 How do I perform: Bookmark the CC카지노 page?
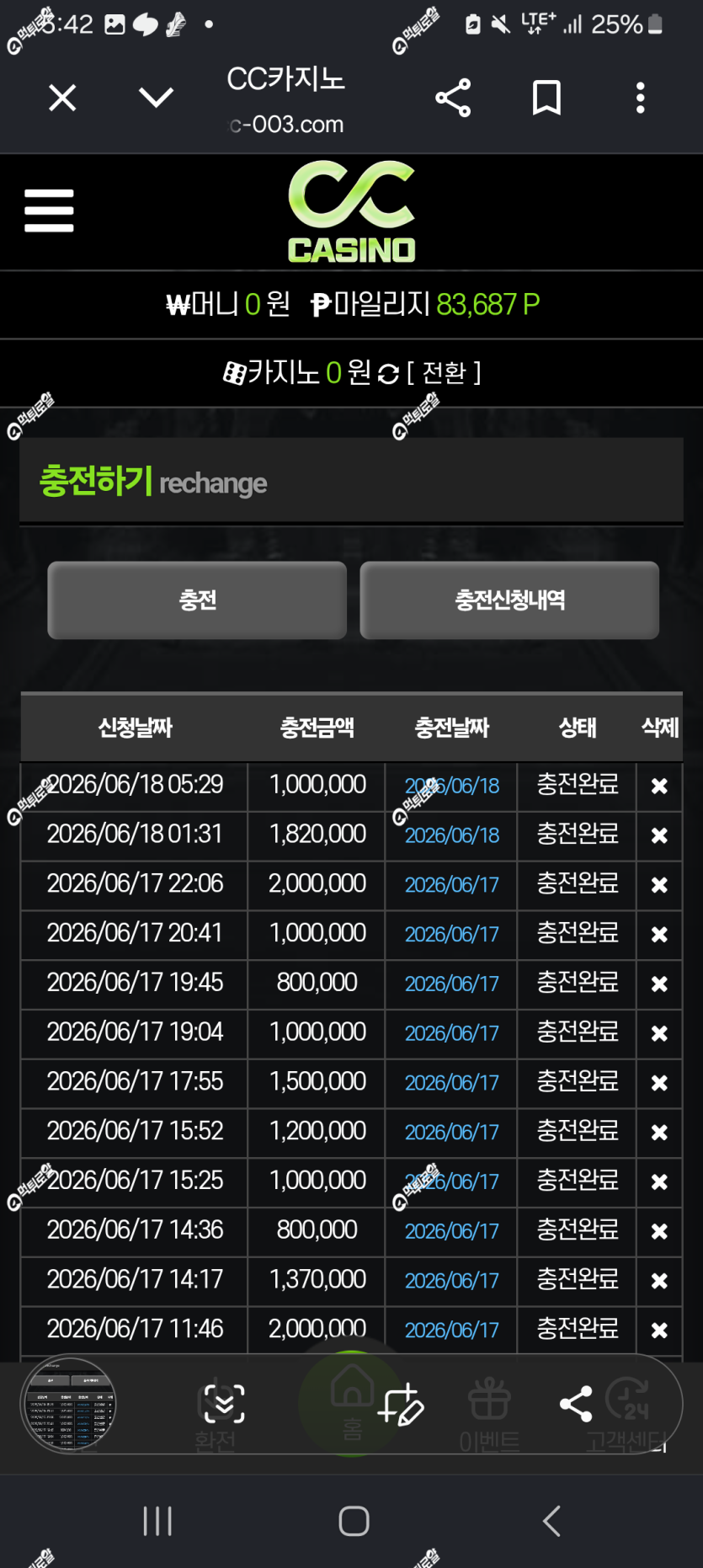546,98
